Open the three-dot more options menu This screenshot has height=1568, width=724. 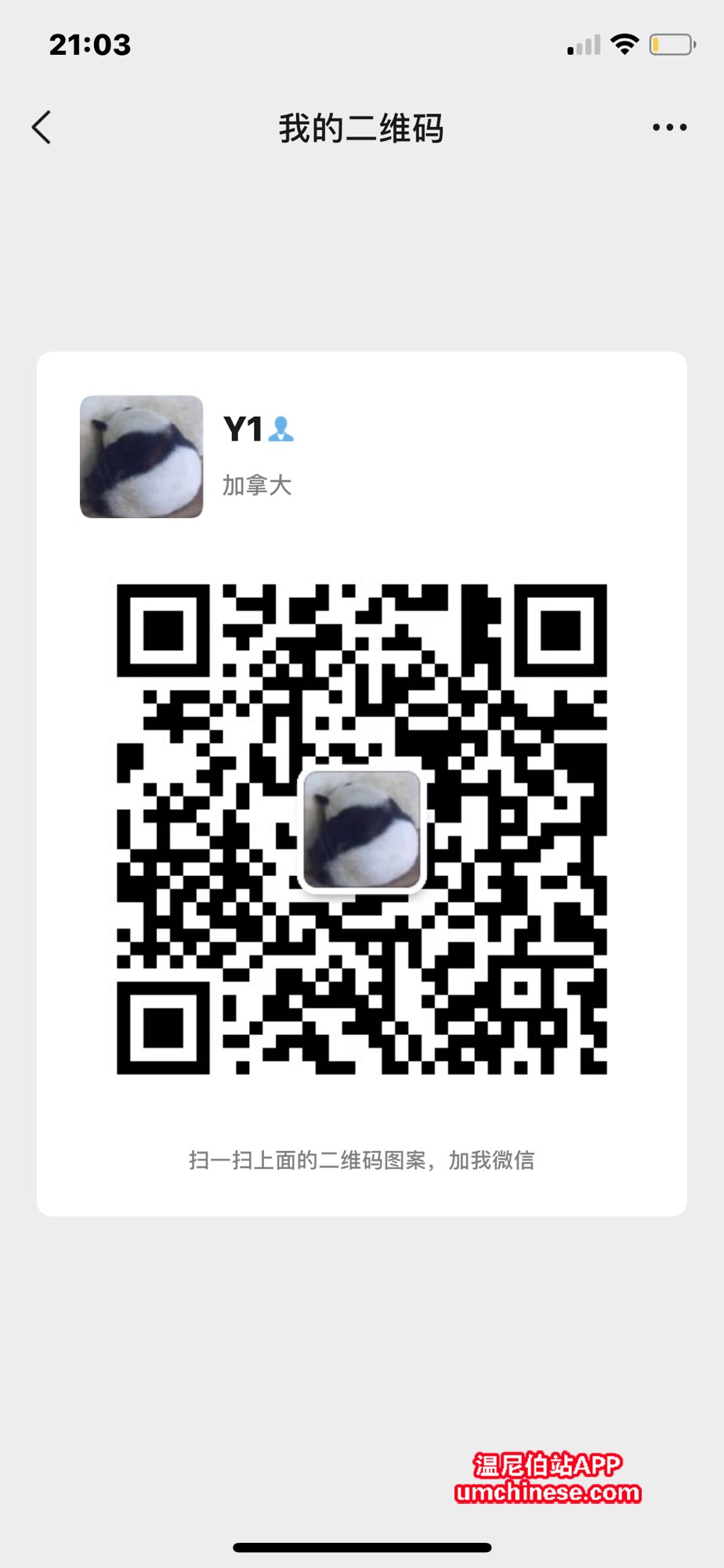tap(669, 128)
